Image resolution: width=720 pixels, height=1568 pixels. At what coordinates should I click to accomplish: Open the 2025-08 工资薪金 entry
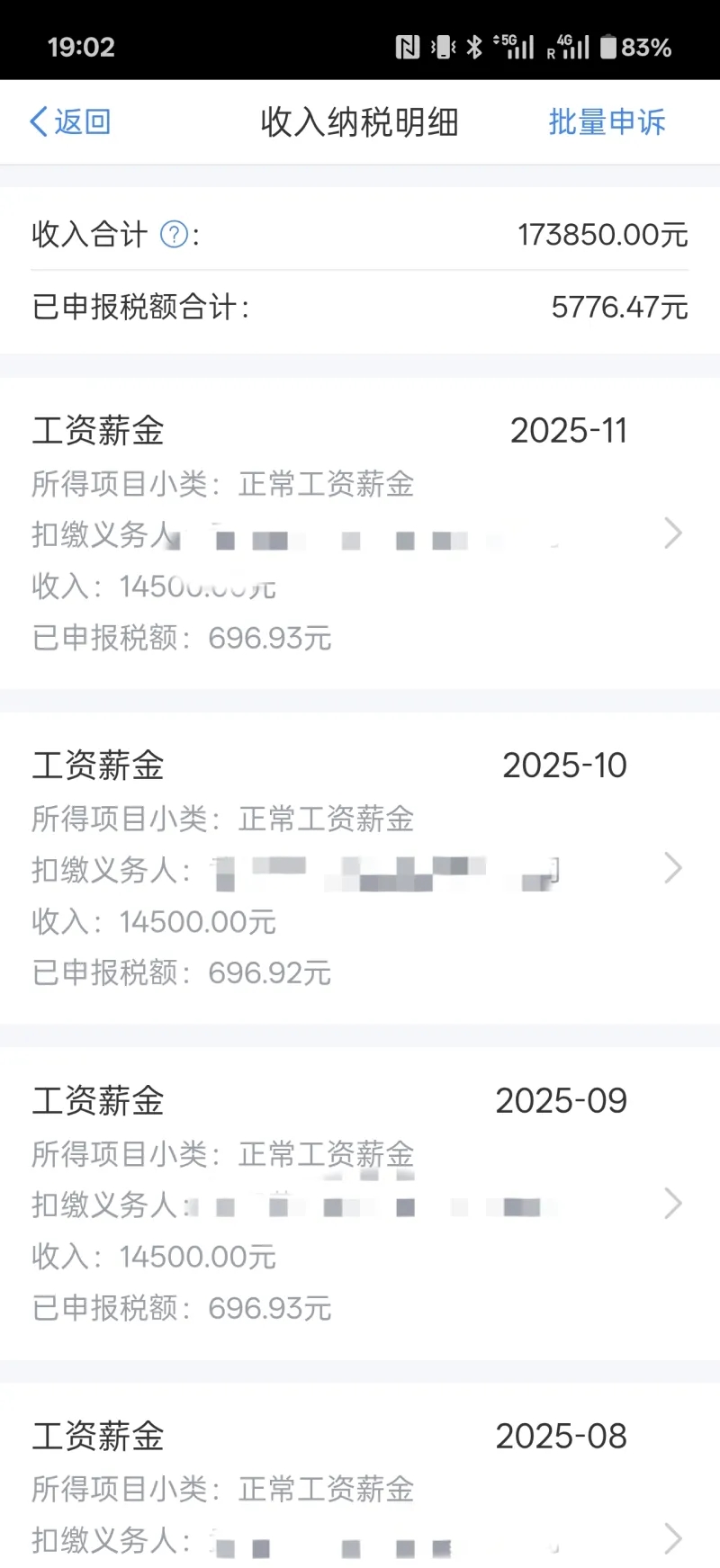(x=360, y=1484)
